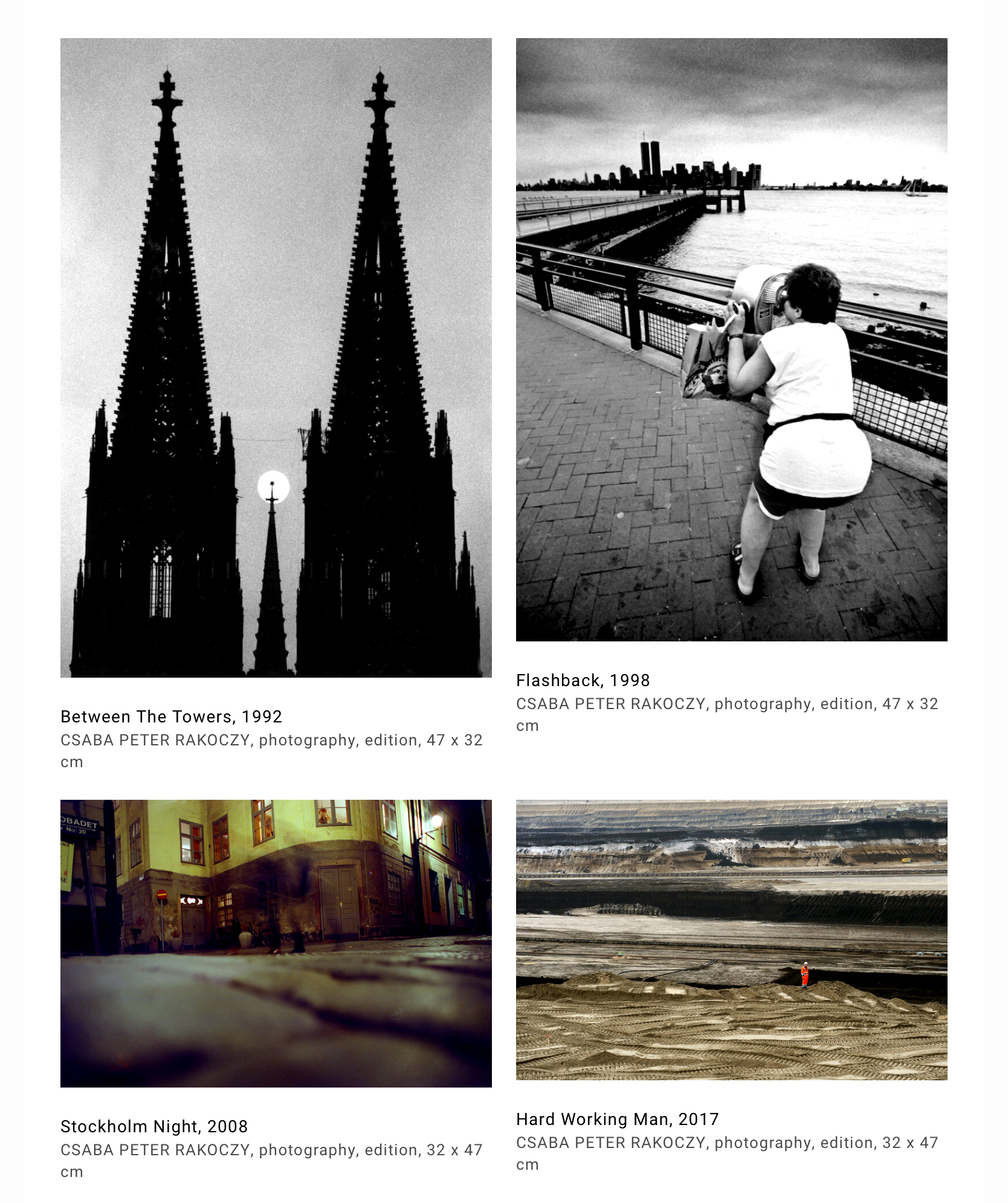View the Flashback, 1998 photograph
The image size is (1008, 1203).
pos(731,339)
